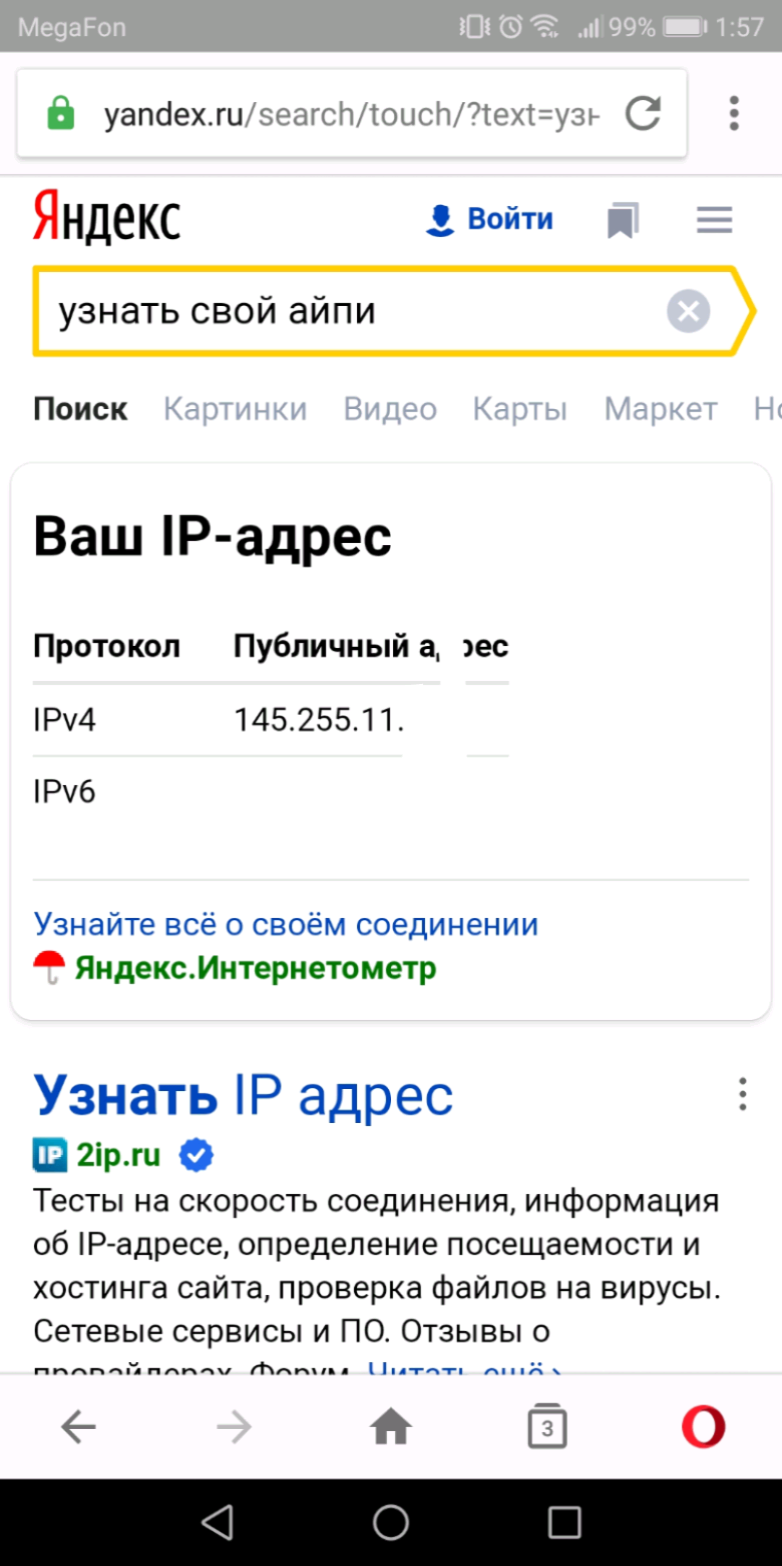The image size is (782, 1566).
Task: Open options for the 2ip.ru result
Action: click(742, 1094)
